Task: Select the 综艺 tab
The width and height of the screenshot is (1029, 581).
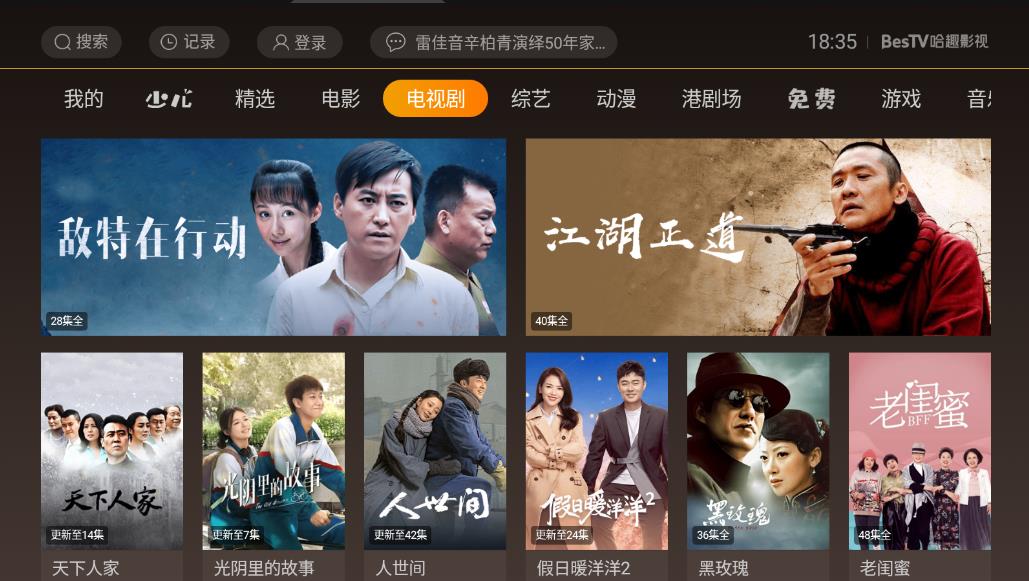Action: point(531,99)
